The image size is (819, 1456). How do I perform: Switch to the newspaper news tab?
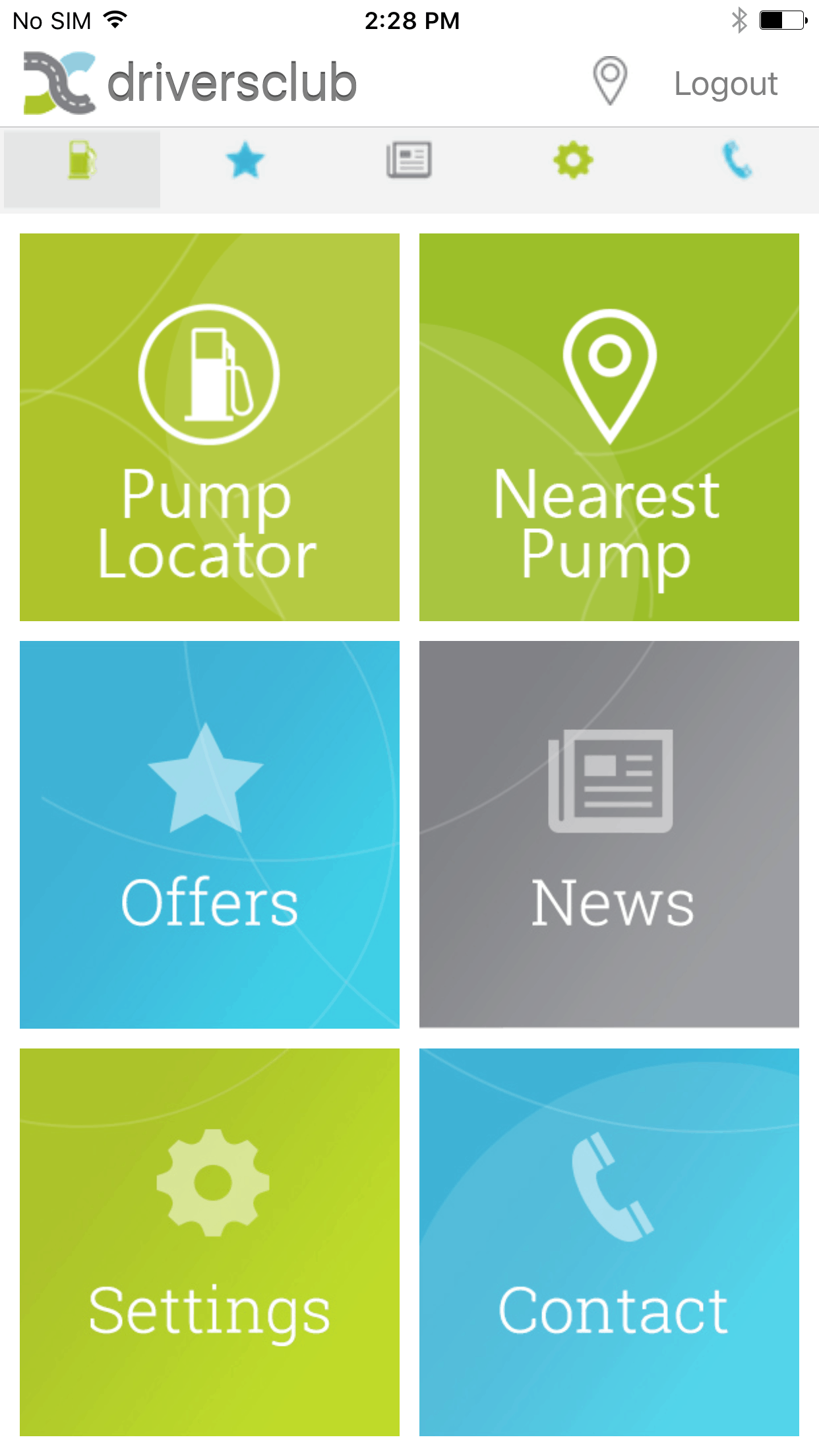tap(409, 161)
